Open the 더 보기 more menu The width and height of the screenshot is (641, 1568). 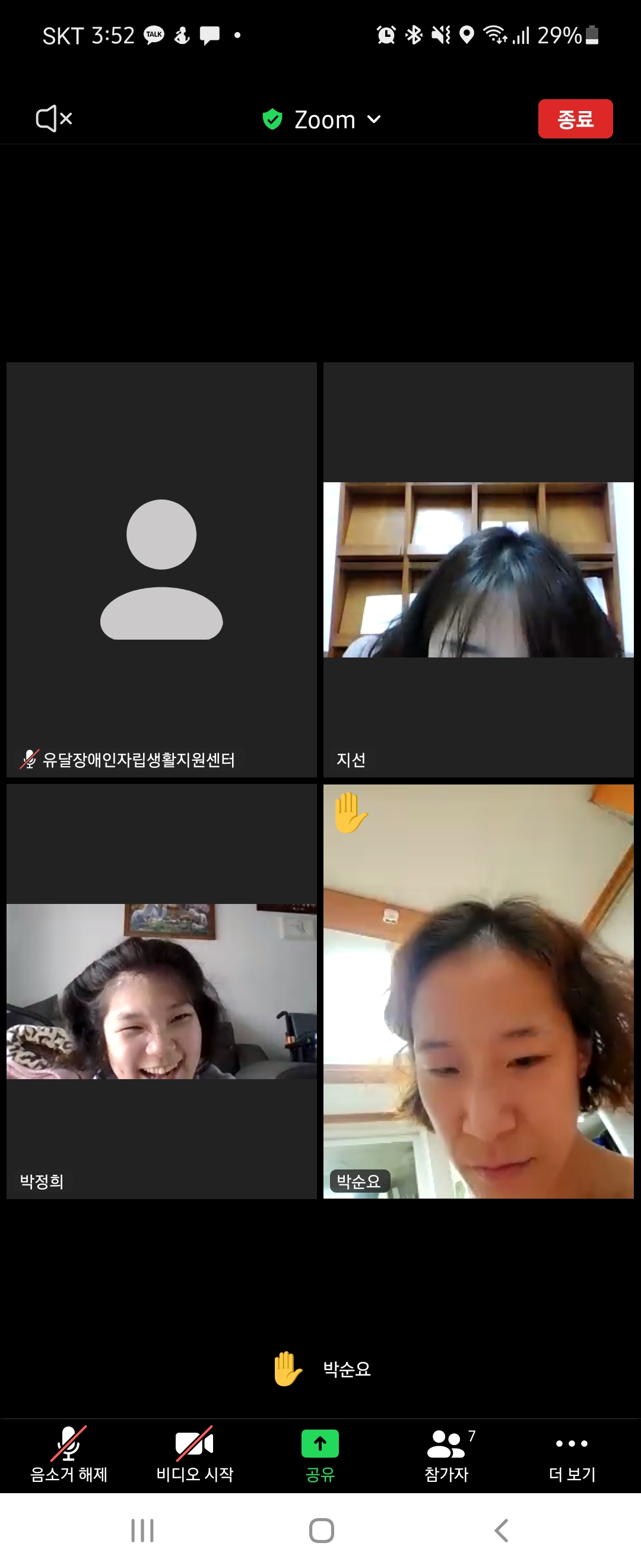pyautogui.click(x=572, y=1455)
